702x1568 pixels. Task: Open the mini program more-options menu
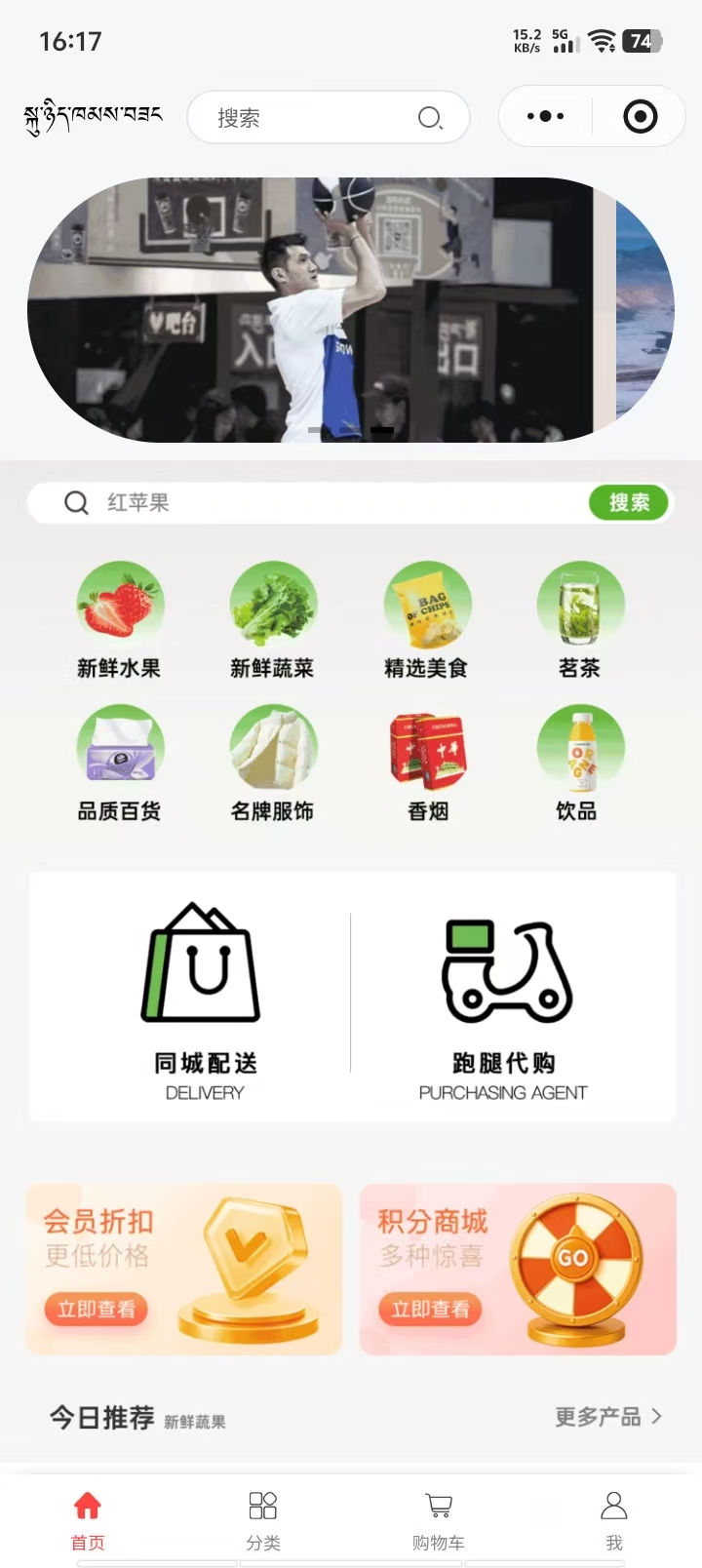click(x=545, y=117)
